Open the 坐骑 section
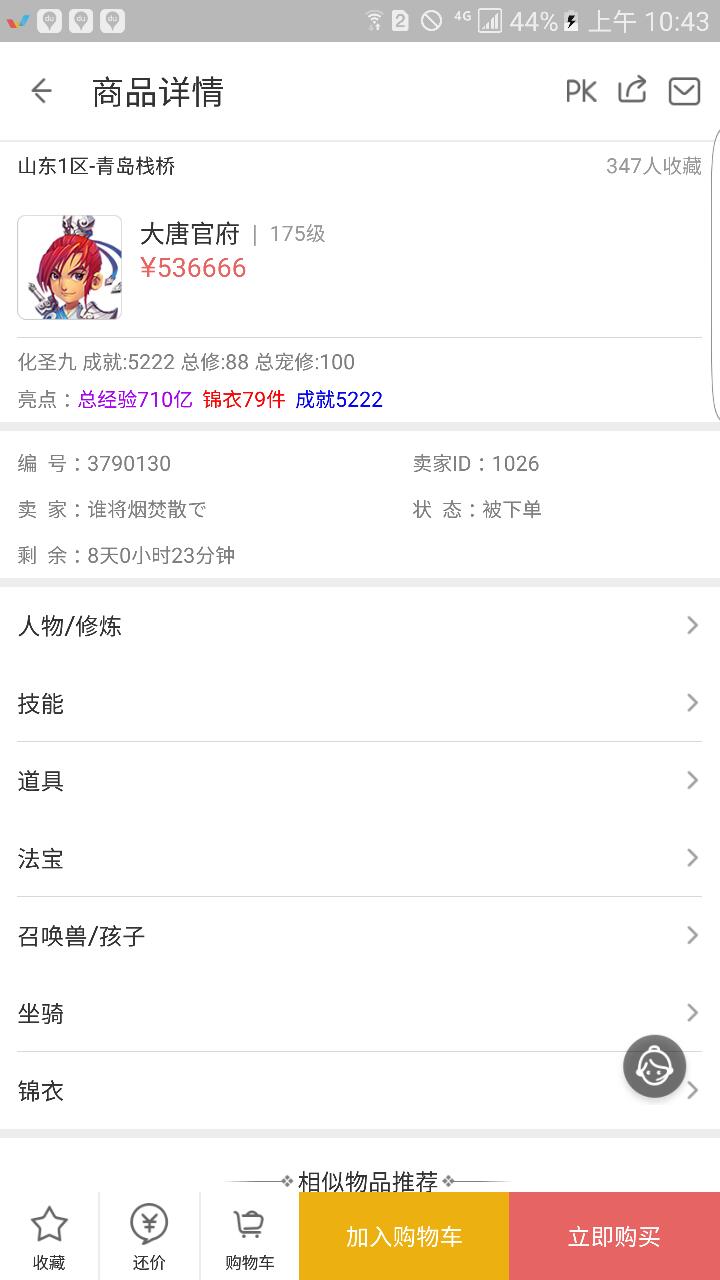The image size is (720, 1280). 360,1013
